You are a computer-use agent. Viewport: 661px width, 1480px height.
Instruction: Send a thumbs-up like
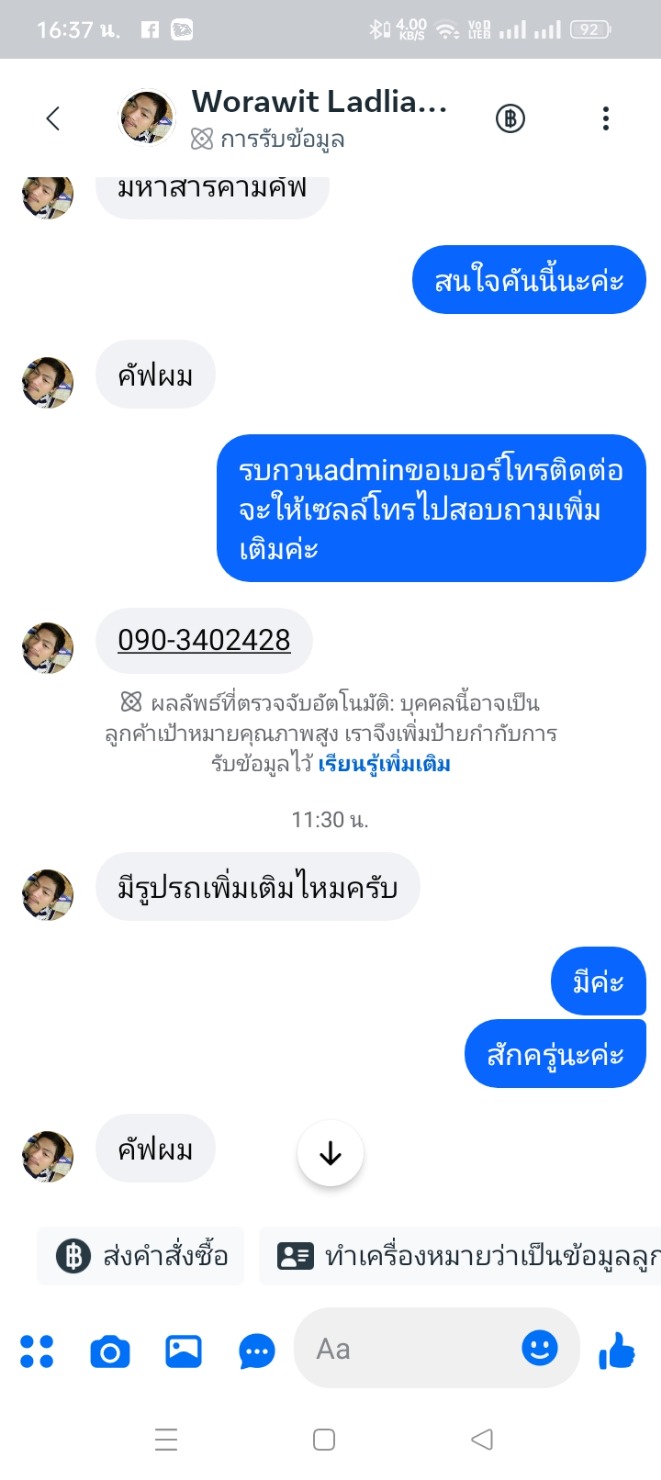(x=617, y=1351)
